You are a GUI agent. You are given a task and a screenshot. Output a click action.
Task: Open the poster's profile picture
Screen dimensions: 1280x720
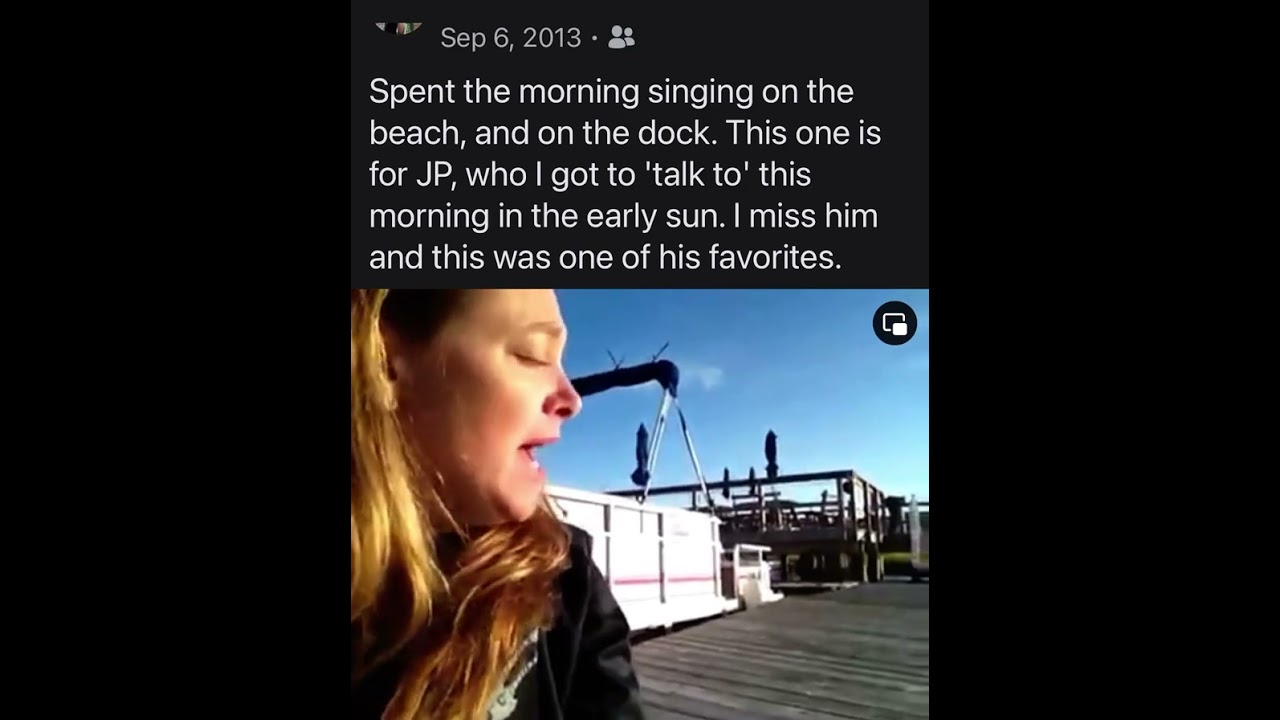point(398,28)
